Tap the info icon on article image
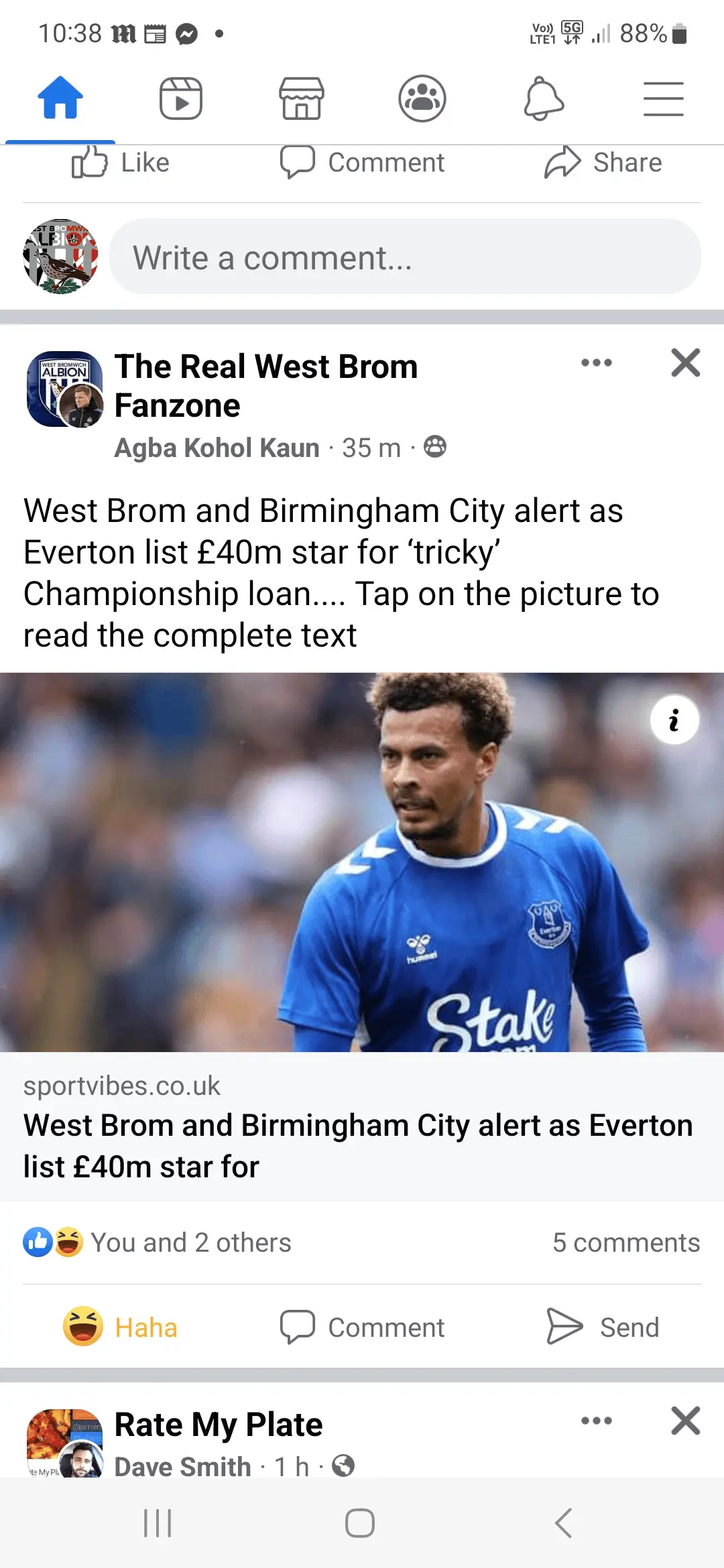 tap(674, 720)
